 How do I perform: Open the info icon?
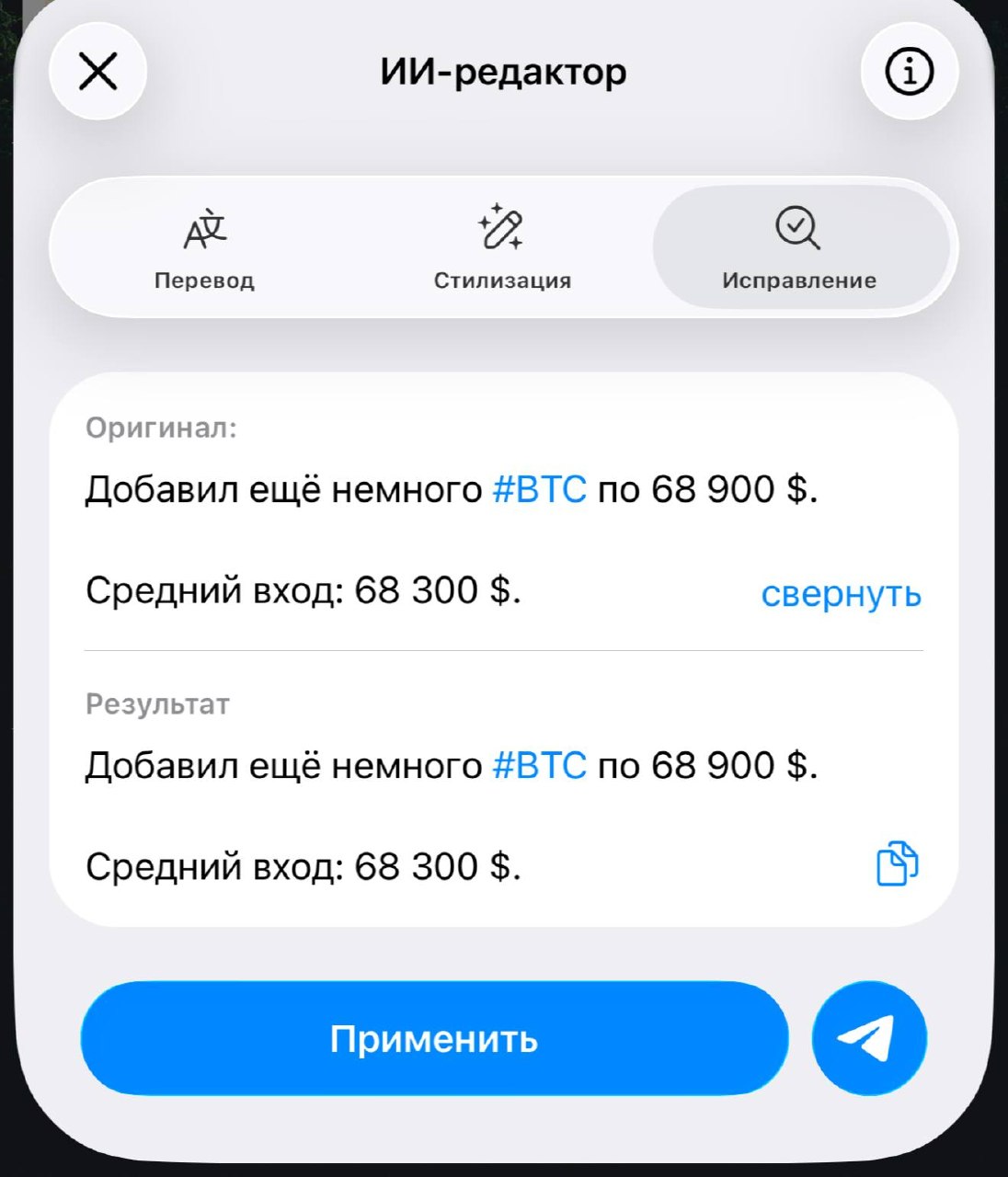909,71
